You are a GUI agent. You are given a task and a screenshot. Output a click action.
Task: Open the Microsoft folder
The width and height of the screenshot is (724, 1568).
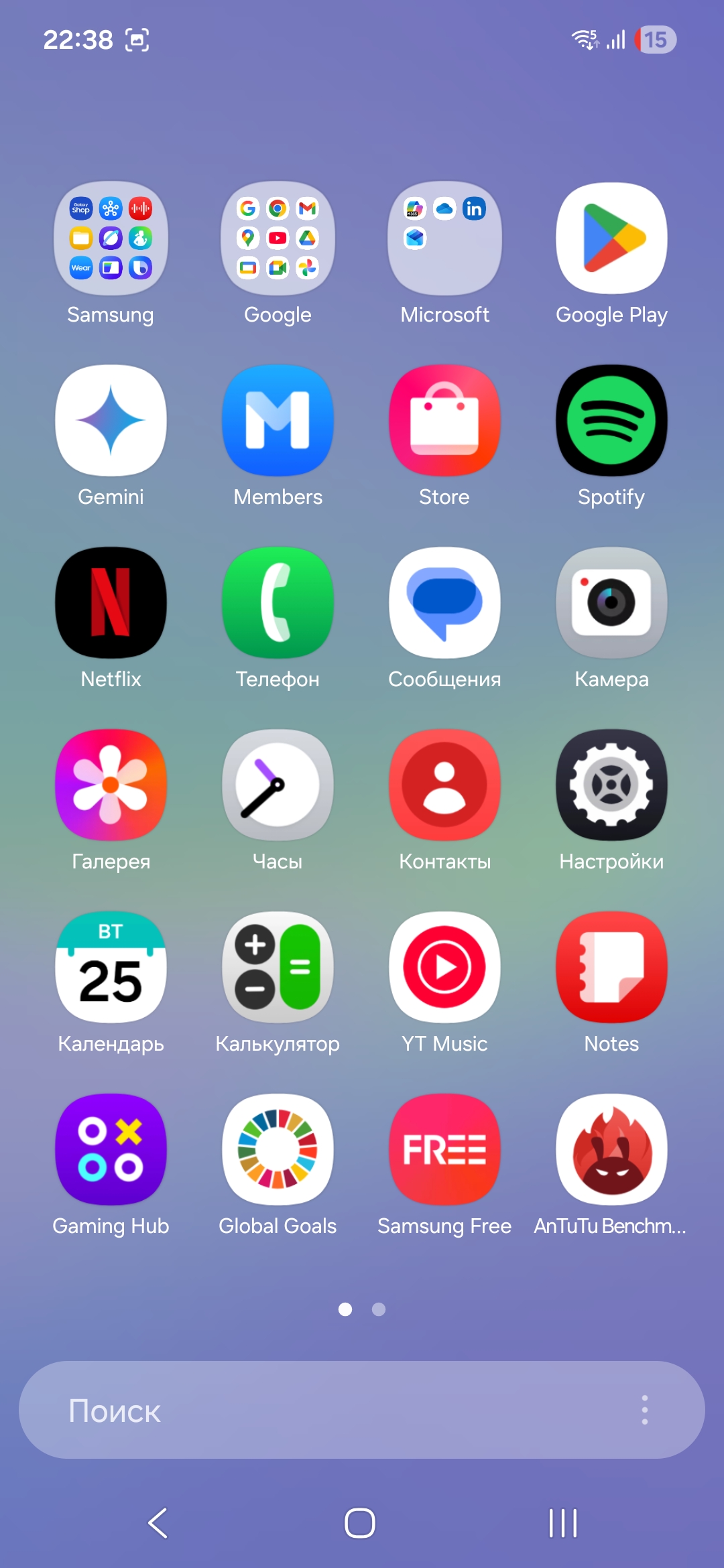[x=444, y=239]
